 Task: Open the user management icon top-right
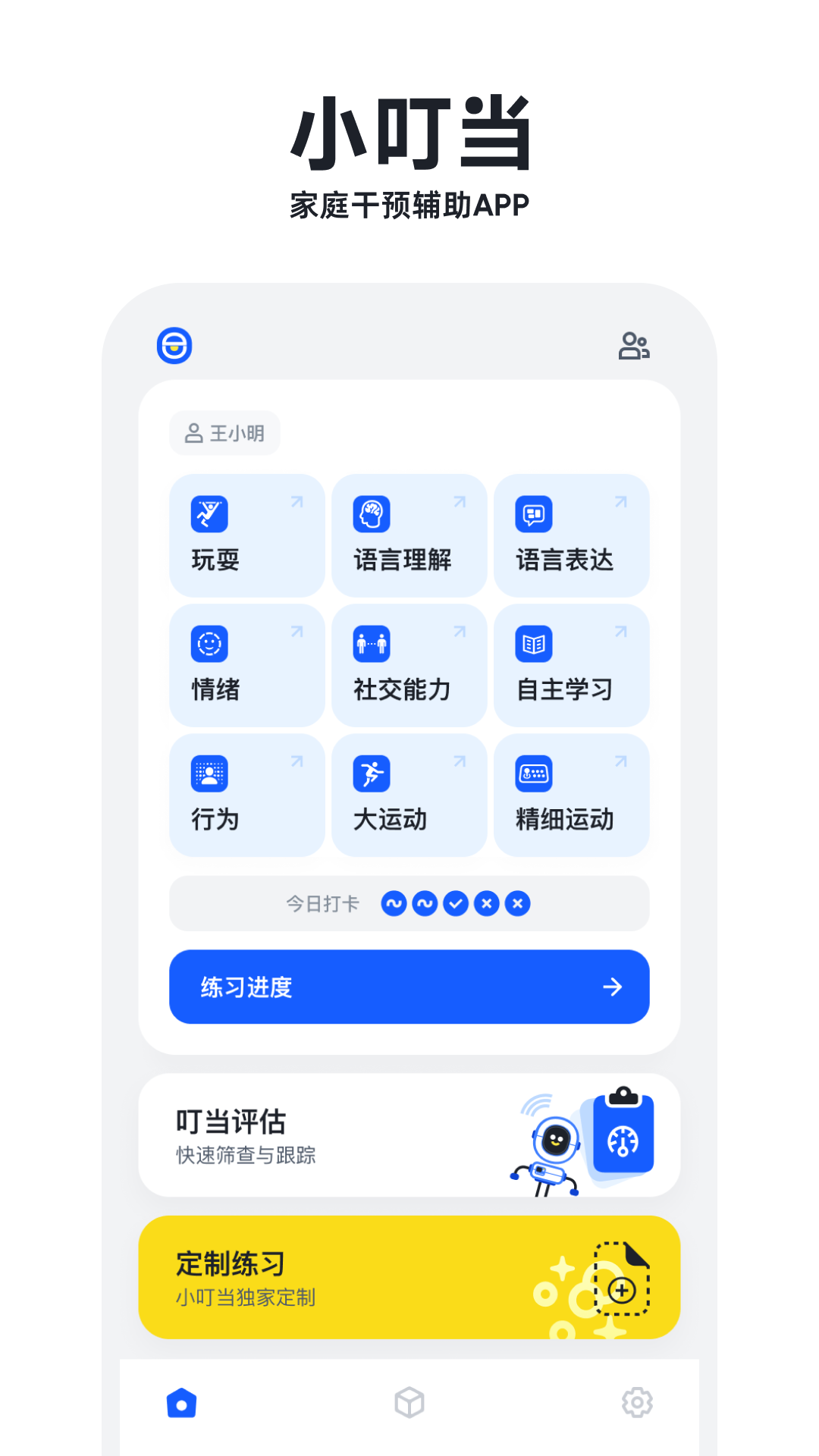635,345
